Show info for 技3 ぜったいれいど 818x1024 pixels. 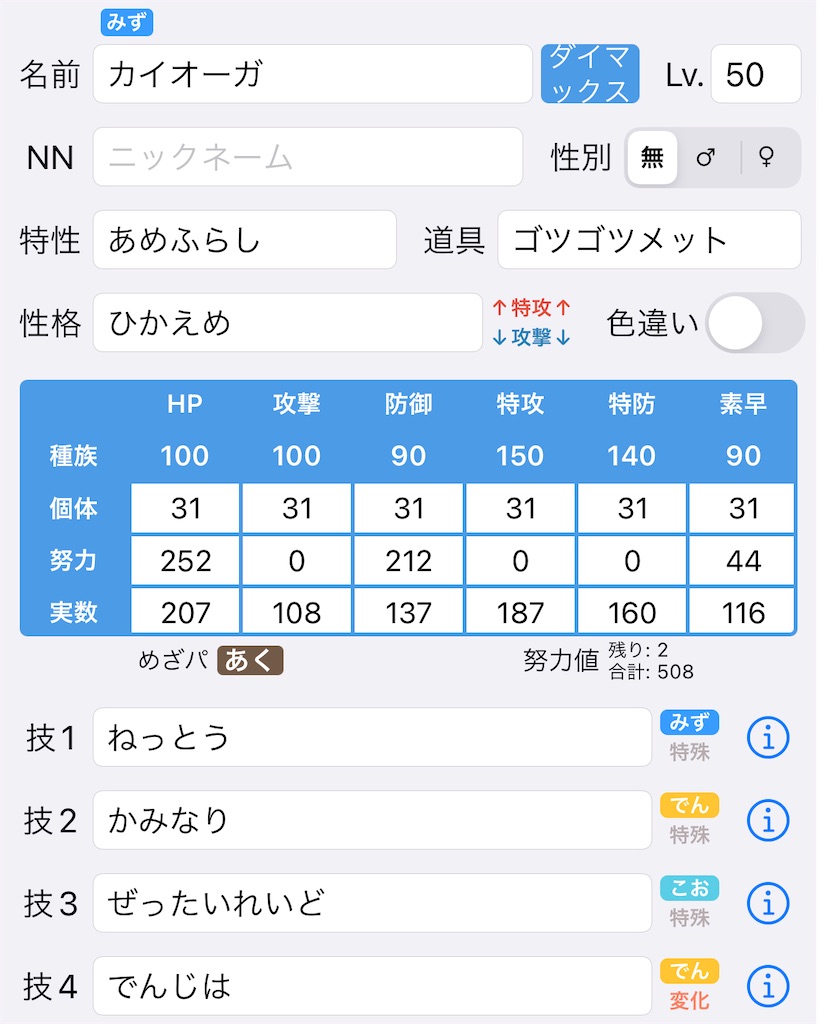click(x=768, y=904)
